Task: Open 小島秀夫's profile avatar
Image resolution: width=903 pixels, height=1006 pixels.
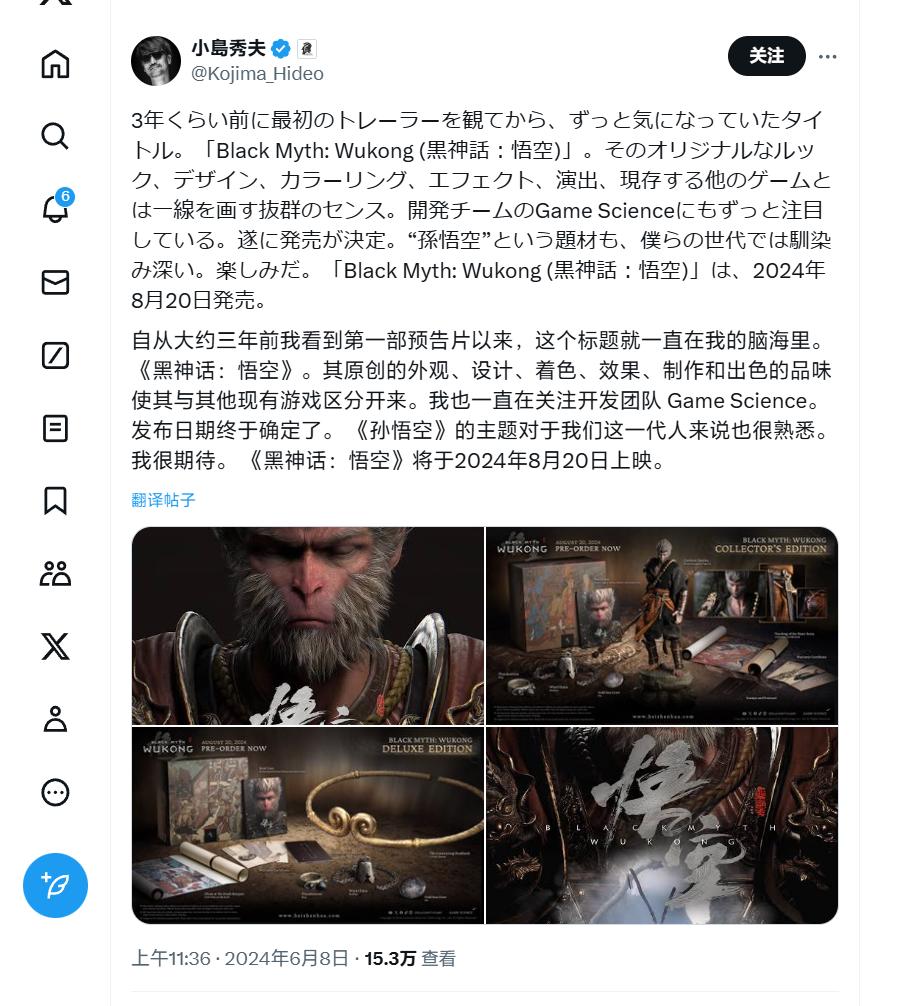Action: 156,61
